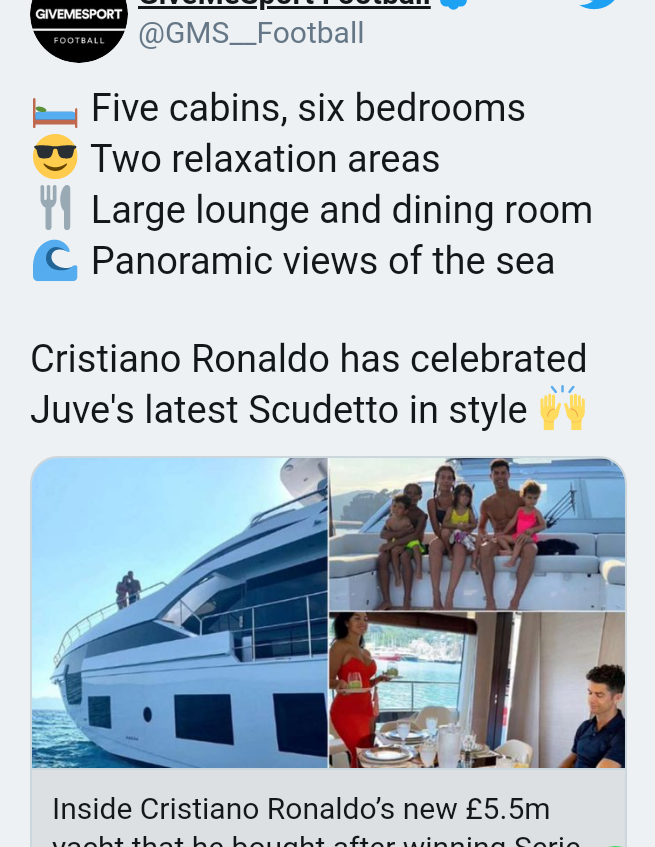Open article headline about Ronaldo's £5.5m yacht
The width and height of the screenshot is (655, 847).
pos(300,810)
